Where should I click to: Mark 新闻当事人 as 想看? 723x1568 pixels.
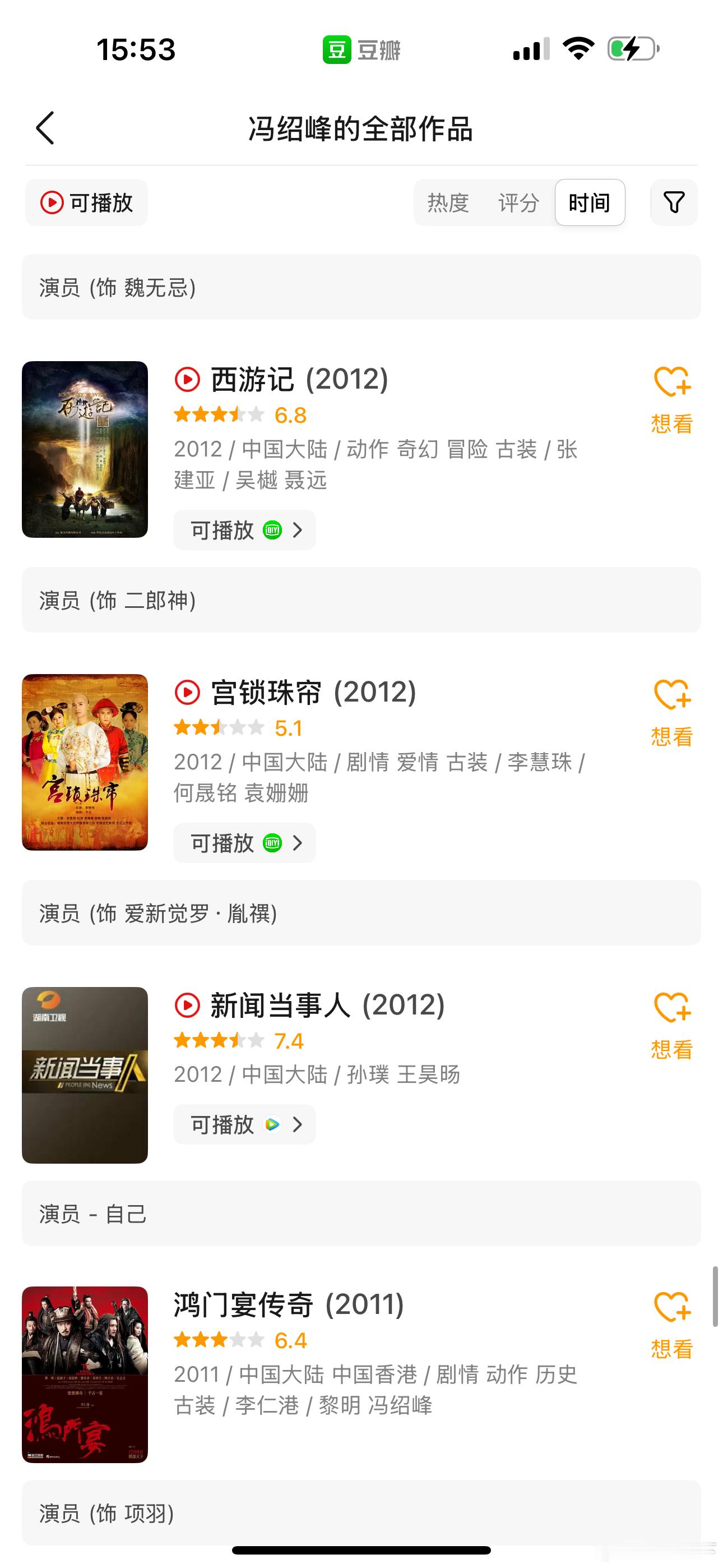[x=672, y=1025]
